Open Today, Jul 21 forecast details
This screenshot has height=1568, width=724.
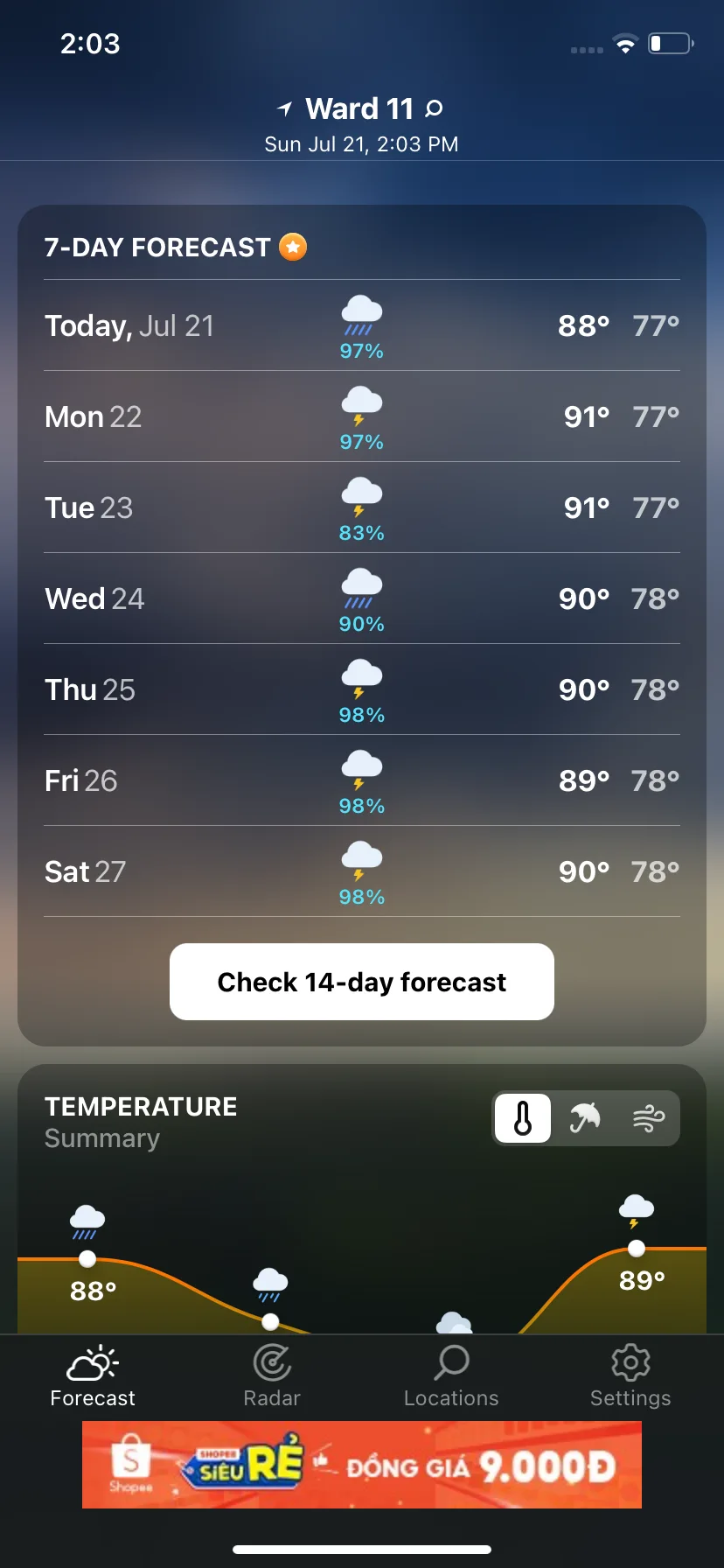tap(362, 325)
